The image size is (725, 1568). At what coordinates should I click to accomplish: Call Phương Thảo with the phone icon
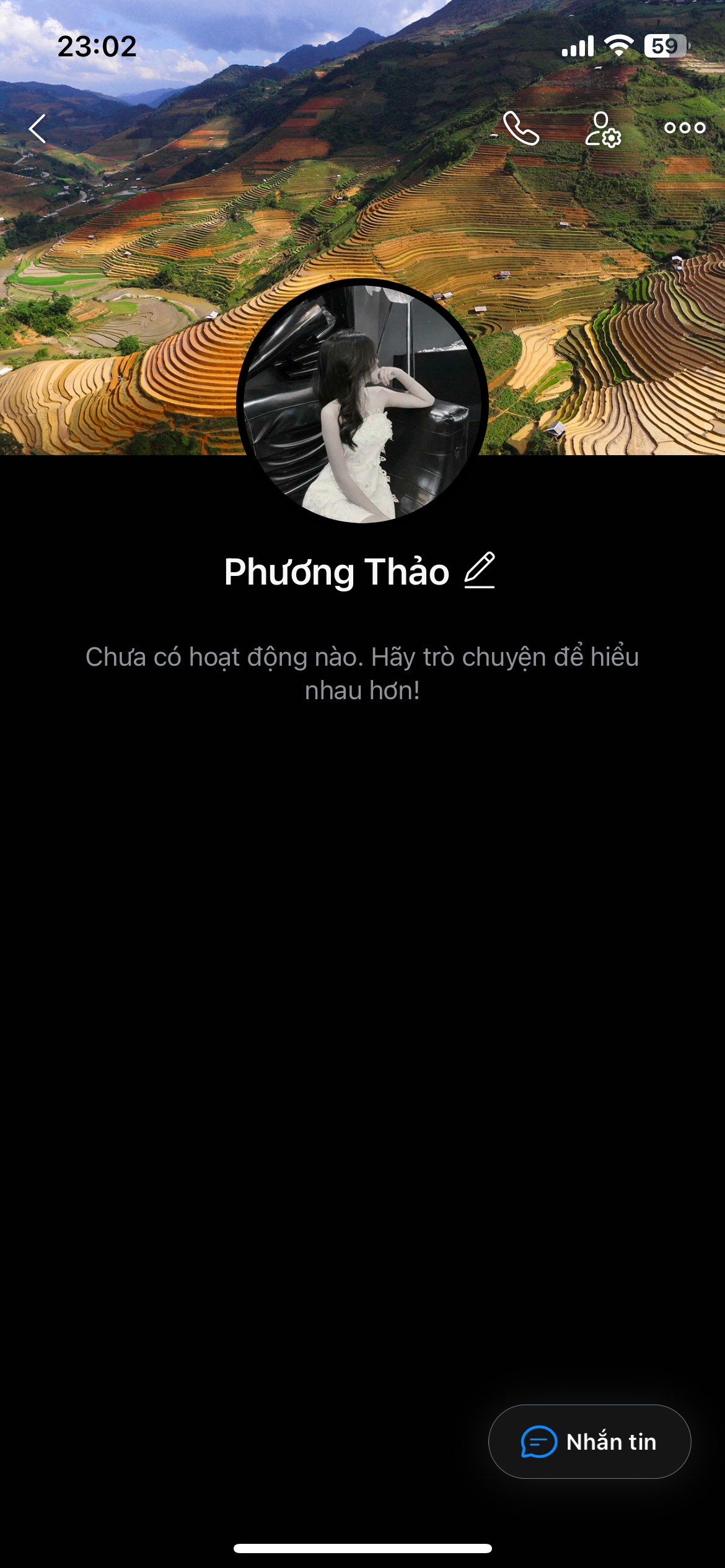521,129
